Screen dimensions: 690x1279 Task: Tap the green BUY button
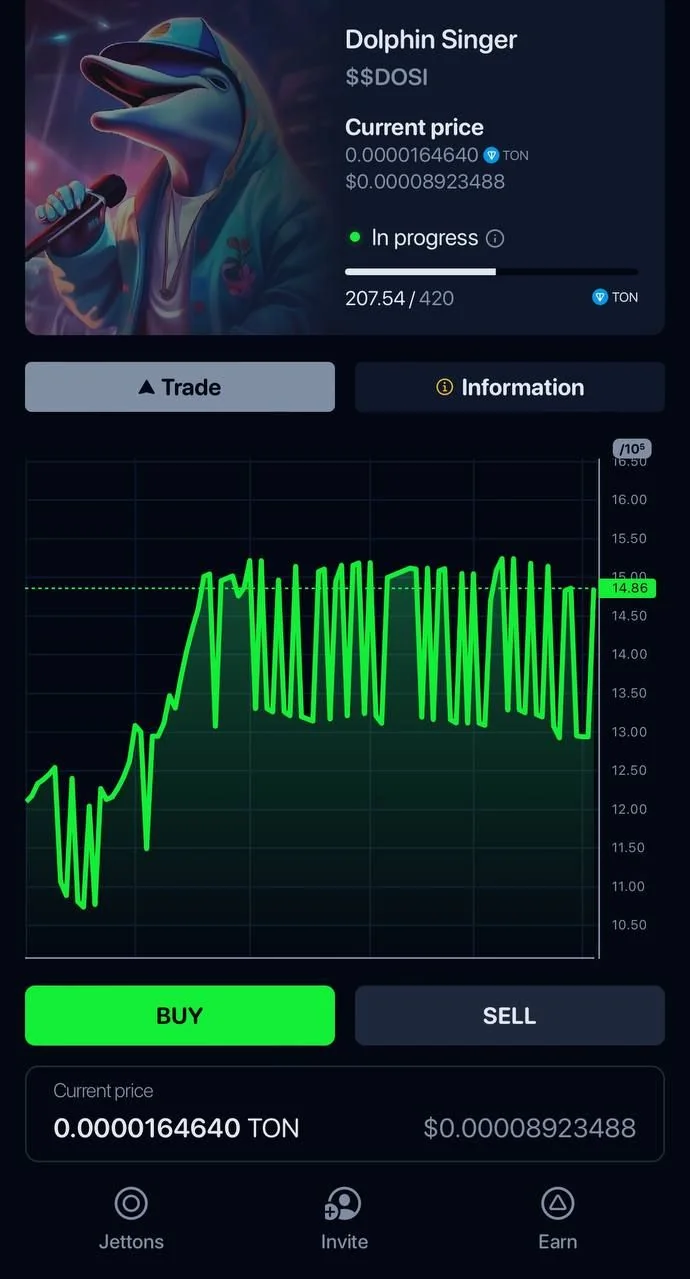(x=180, y=1015)
